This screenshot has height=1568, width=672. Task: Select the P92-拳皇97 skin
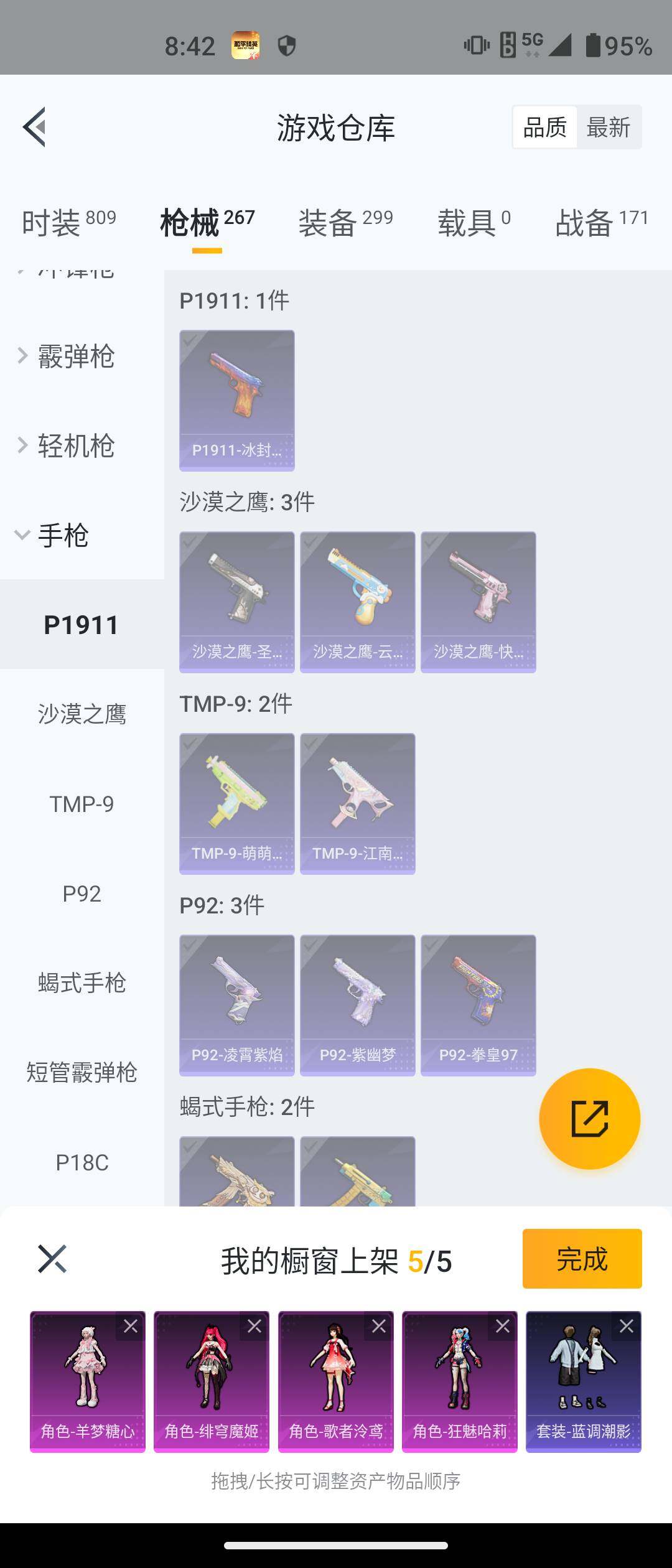pyautogui.click(x=478, y=1005)
